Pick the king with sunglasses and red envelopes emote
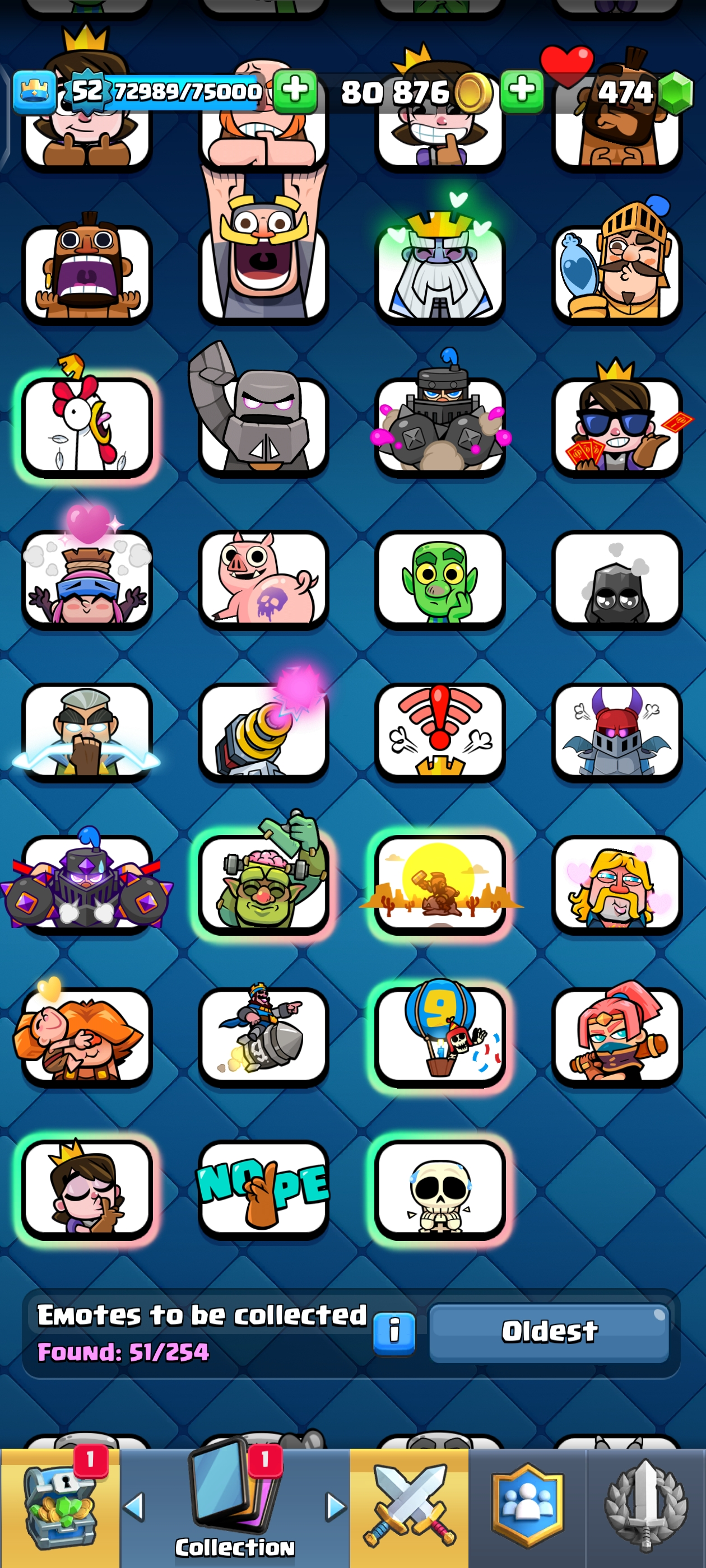 (x=616, y=427)
